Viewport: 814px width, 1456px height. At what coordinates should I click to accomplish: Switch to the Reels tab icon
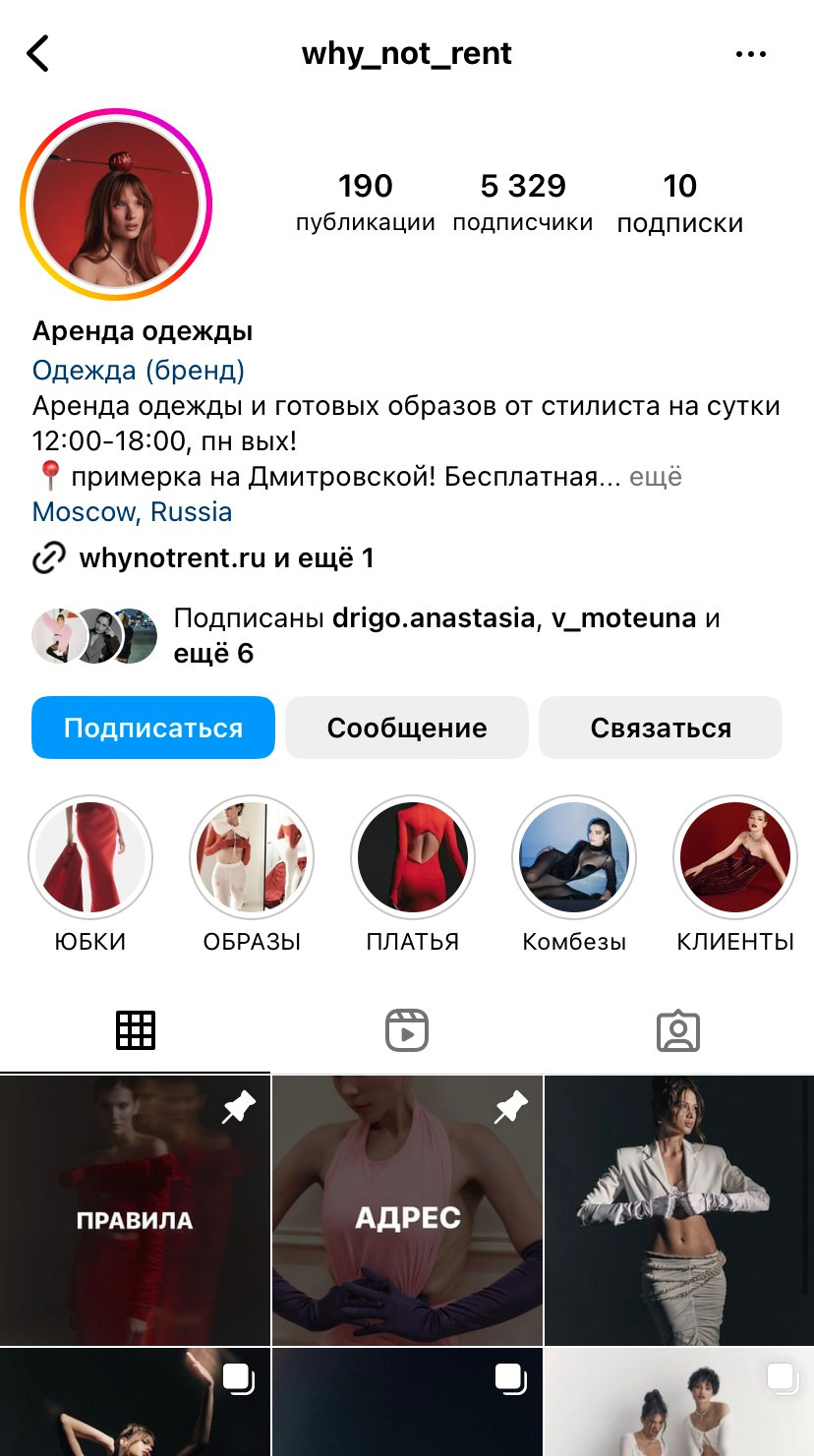click(406, 1029)
